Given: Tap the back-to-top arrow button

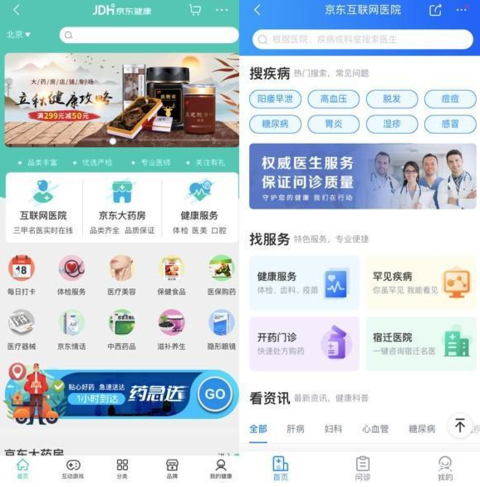Looking at the screenshot, I should point(460,426).
